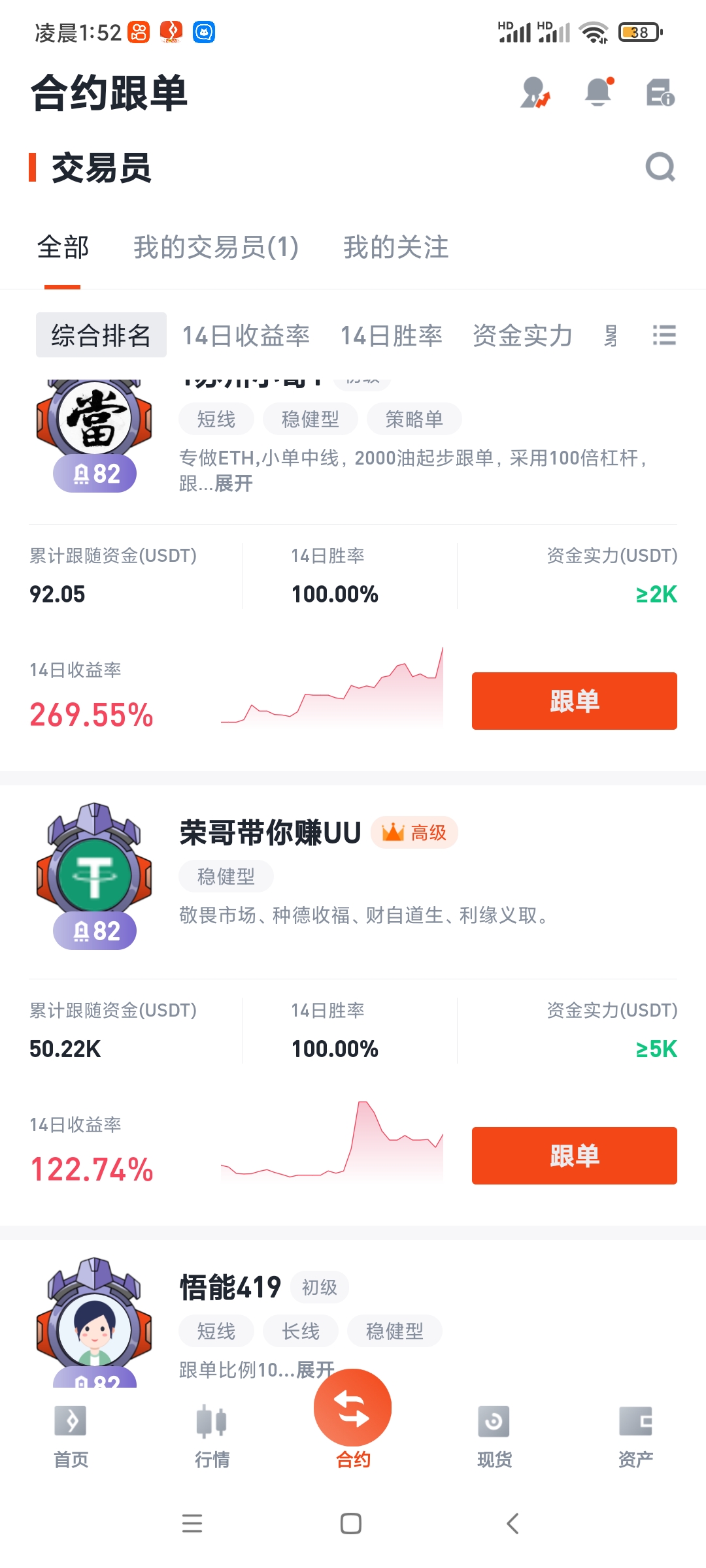Viewport: 706px width, 1568px height.
Task: Switch to 我的关注 tab
Action: (396, 248)
